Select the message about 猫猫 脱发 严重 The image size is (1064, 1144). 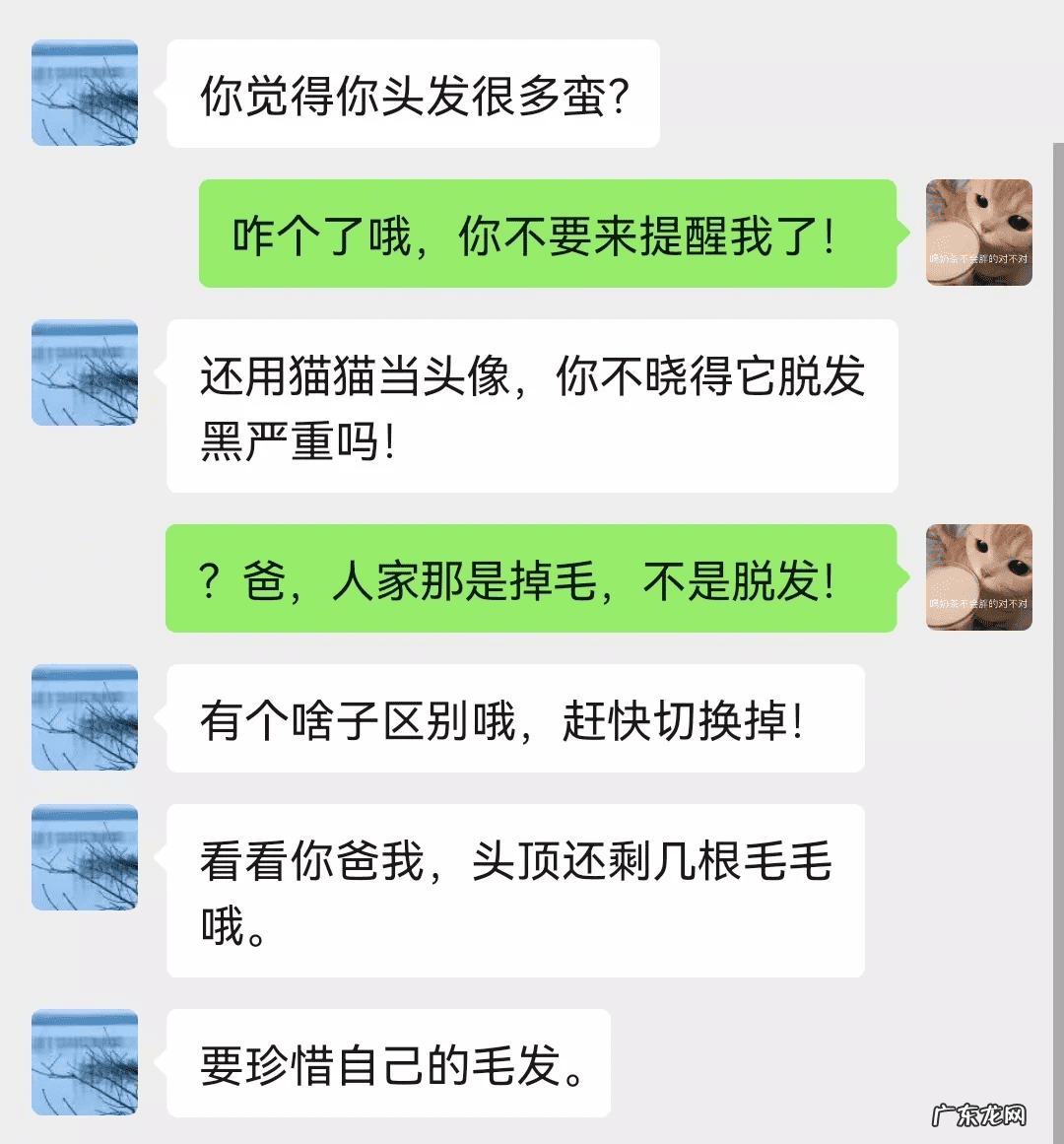532,404
